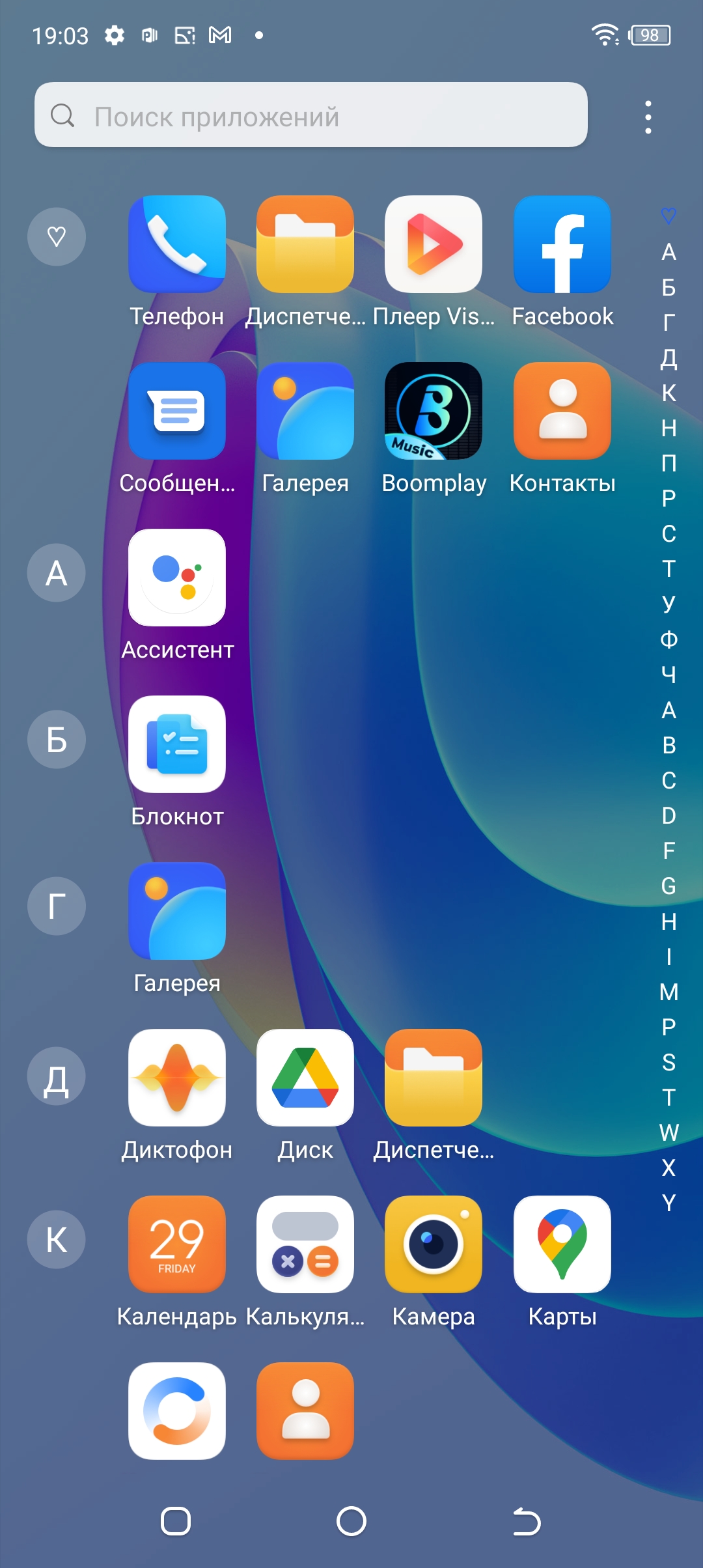Open Контакты in the favorites row
703x1568 pixels.
562,411
